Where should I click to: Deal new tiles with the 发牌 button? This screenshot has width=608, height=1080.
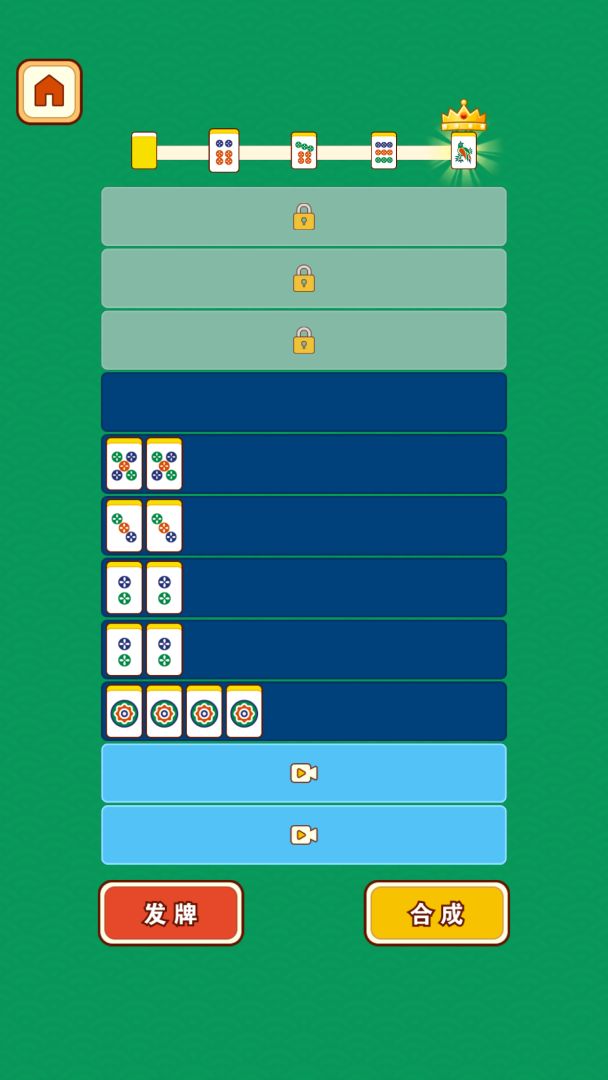171,913
